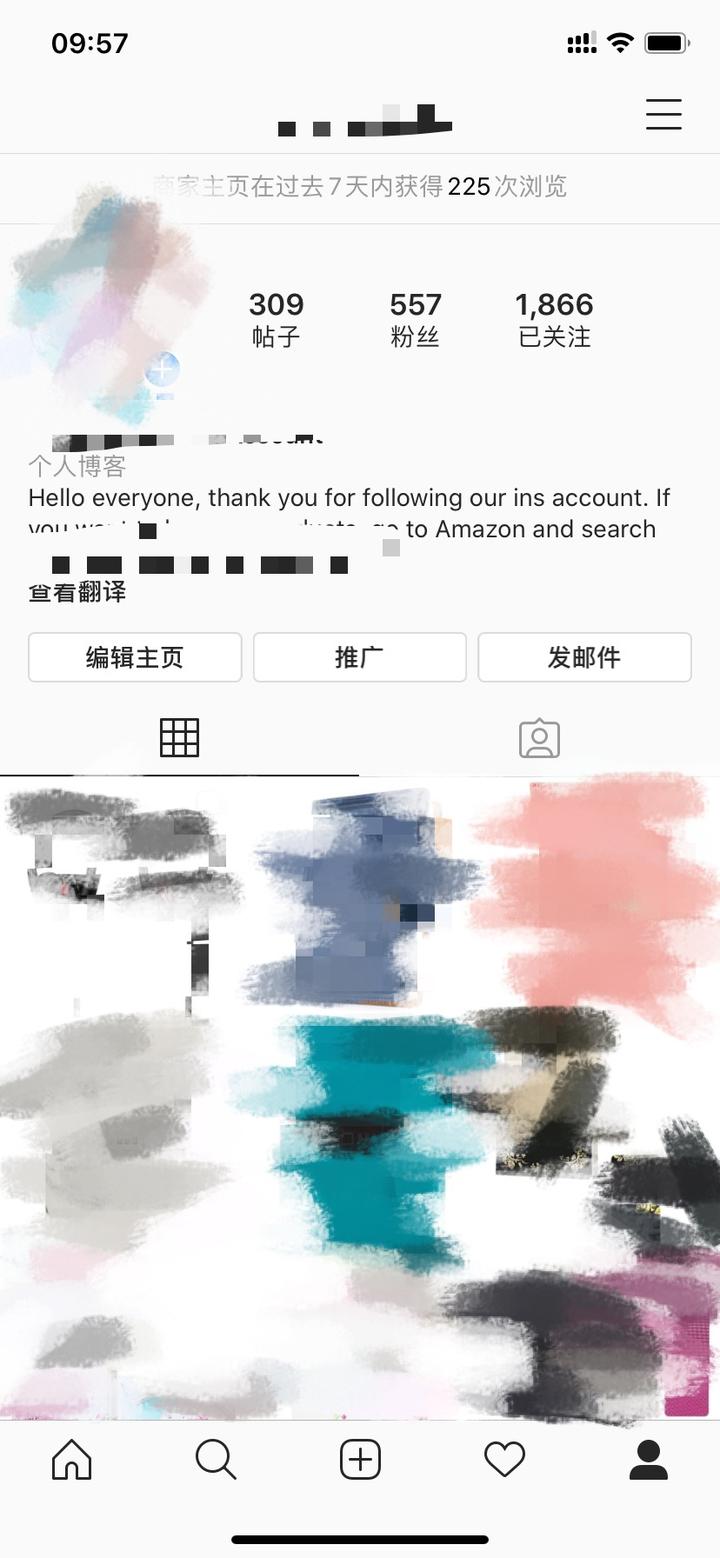
Task: Open the tagged photos tab
Action: coord(540,737)
